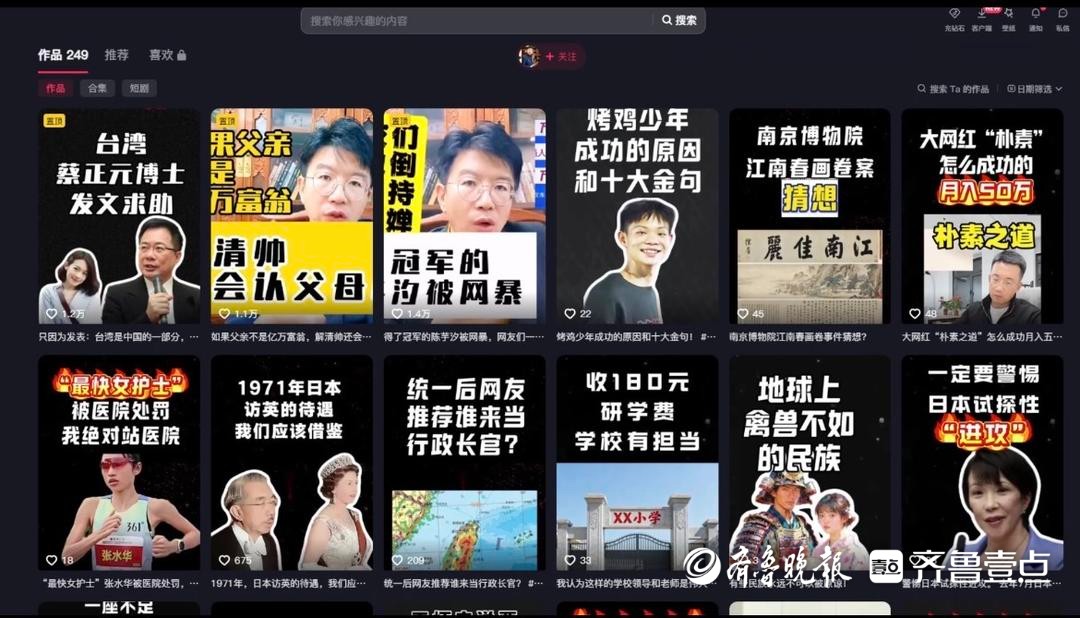Open the 收180元研学费 video

[x=637, y=462]
